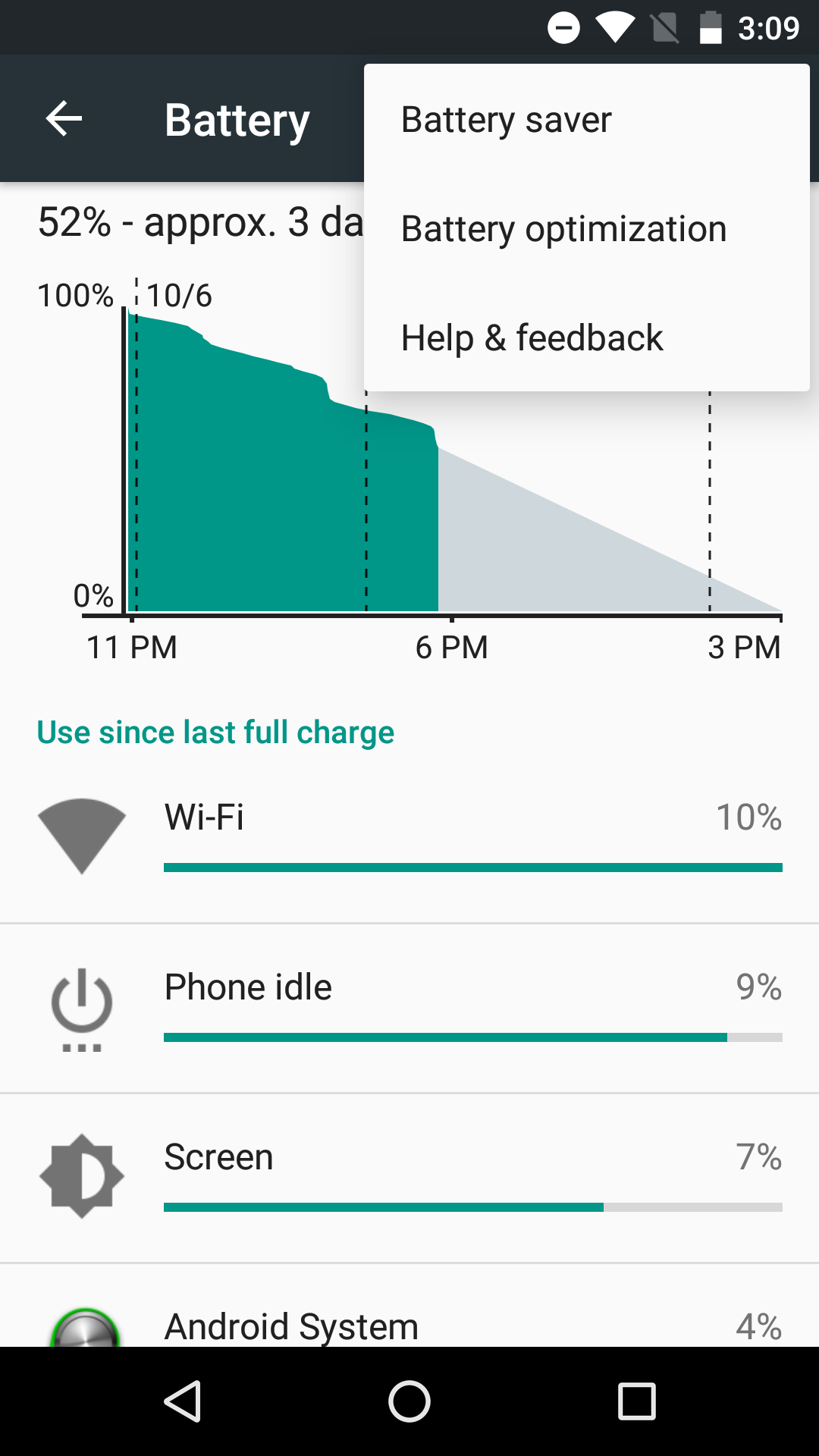Viewport: 819px width, 1456px height.
Task: Open Android System usage details
Action: [409, 1306]
